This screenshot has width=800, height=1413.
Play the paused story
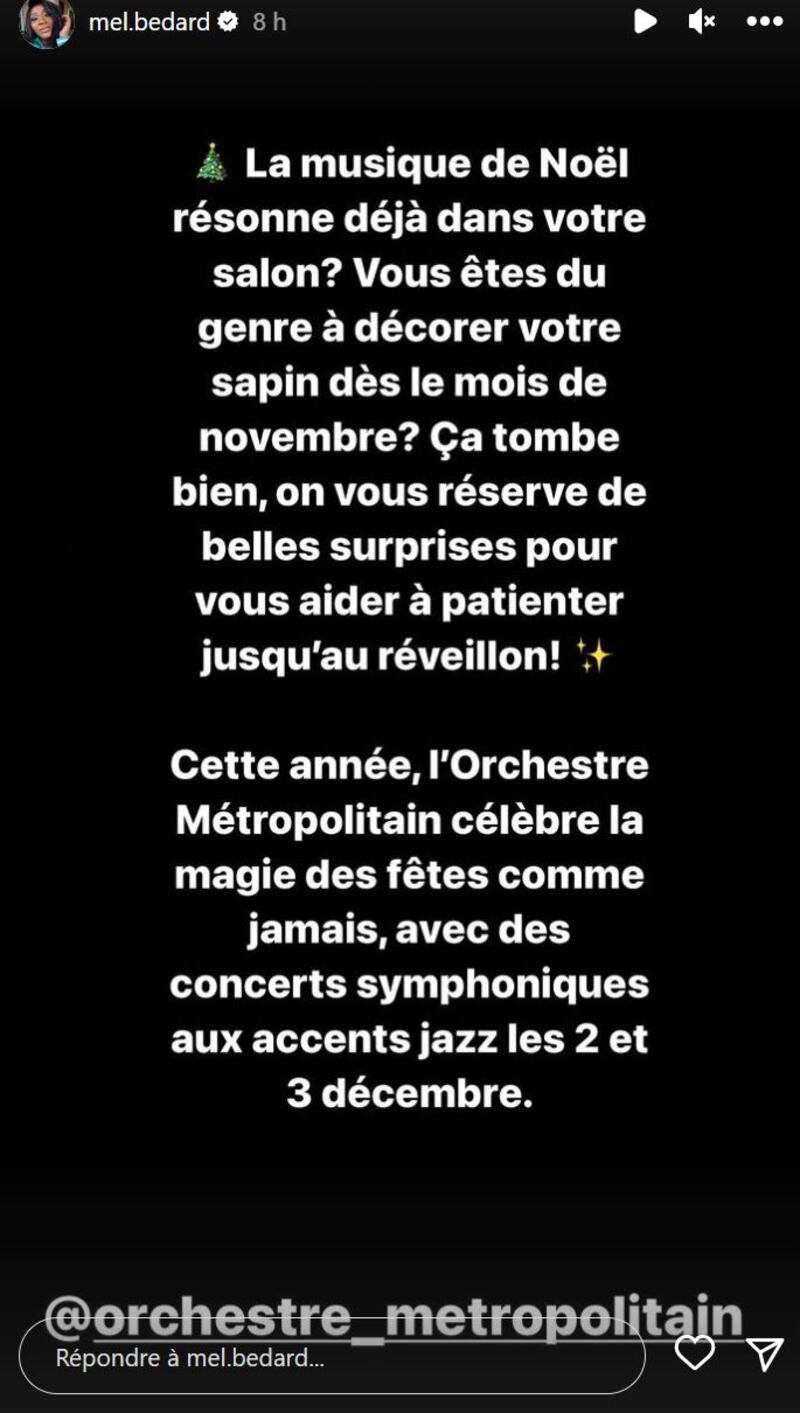point(646,21)
